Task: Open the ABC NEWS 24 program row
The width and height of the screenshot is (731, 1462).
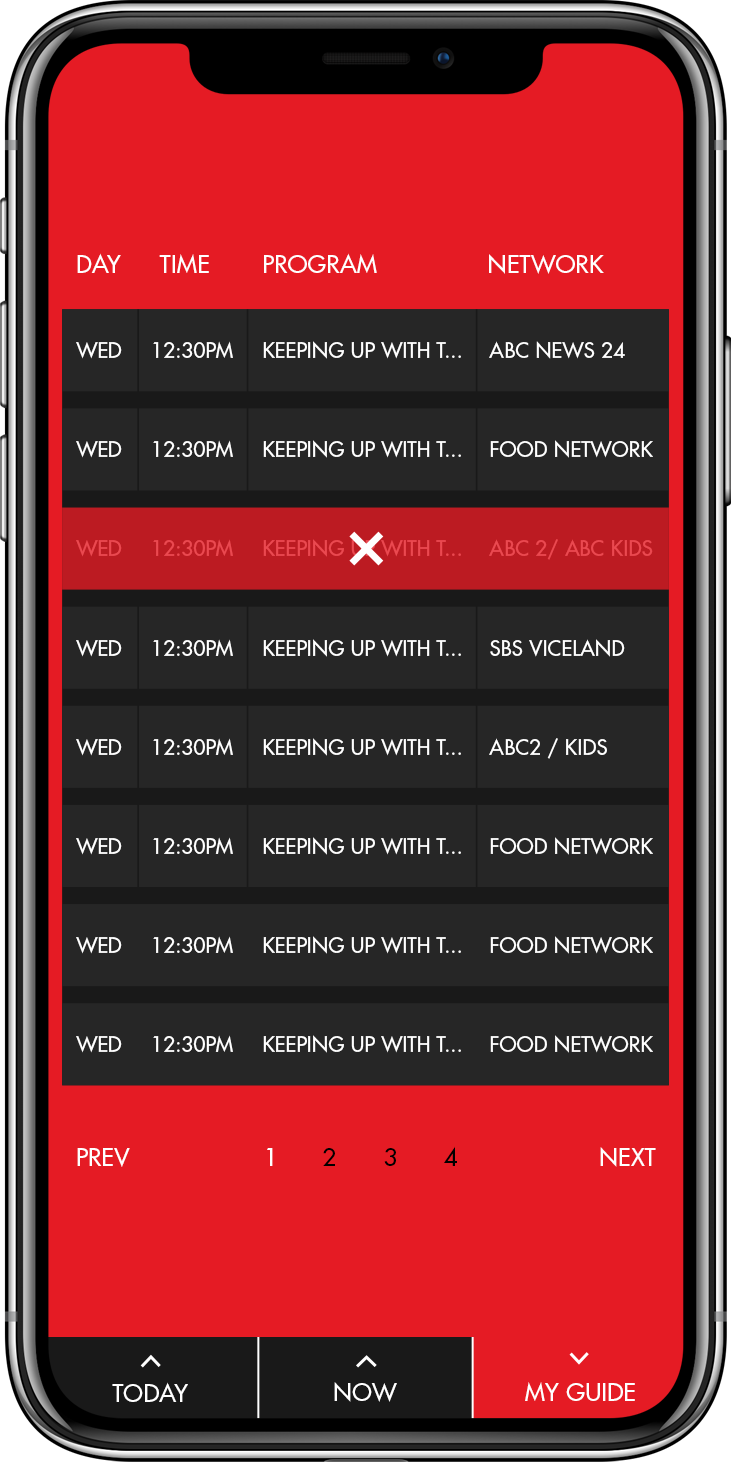Action: pyautogui.click(x=365, y=350)
